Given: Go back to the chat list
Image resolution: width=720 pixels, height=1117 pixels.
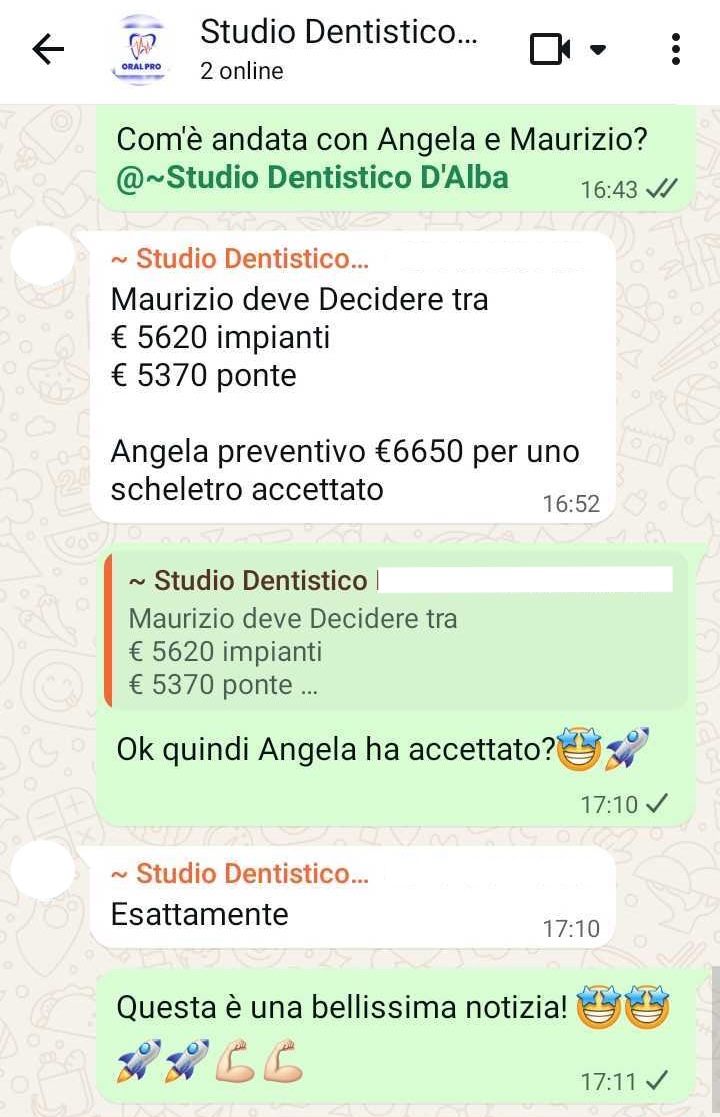Looking at the screenshot, I should [x=48, y=49].
